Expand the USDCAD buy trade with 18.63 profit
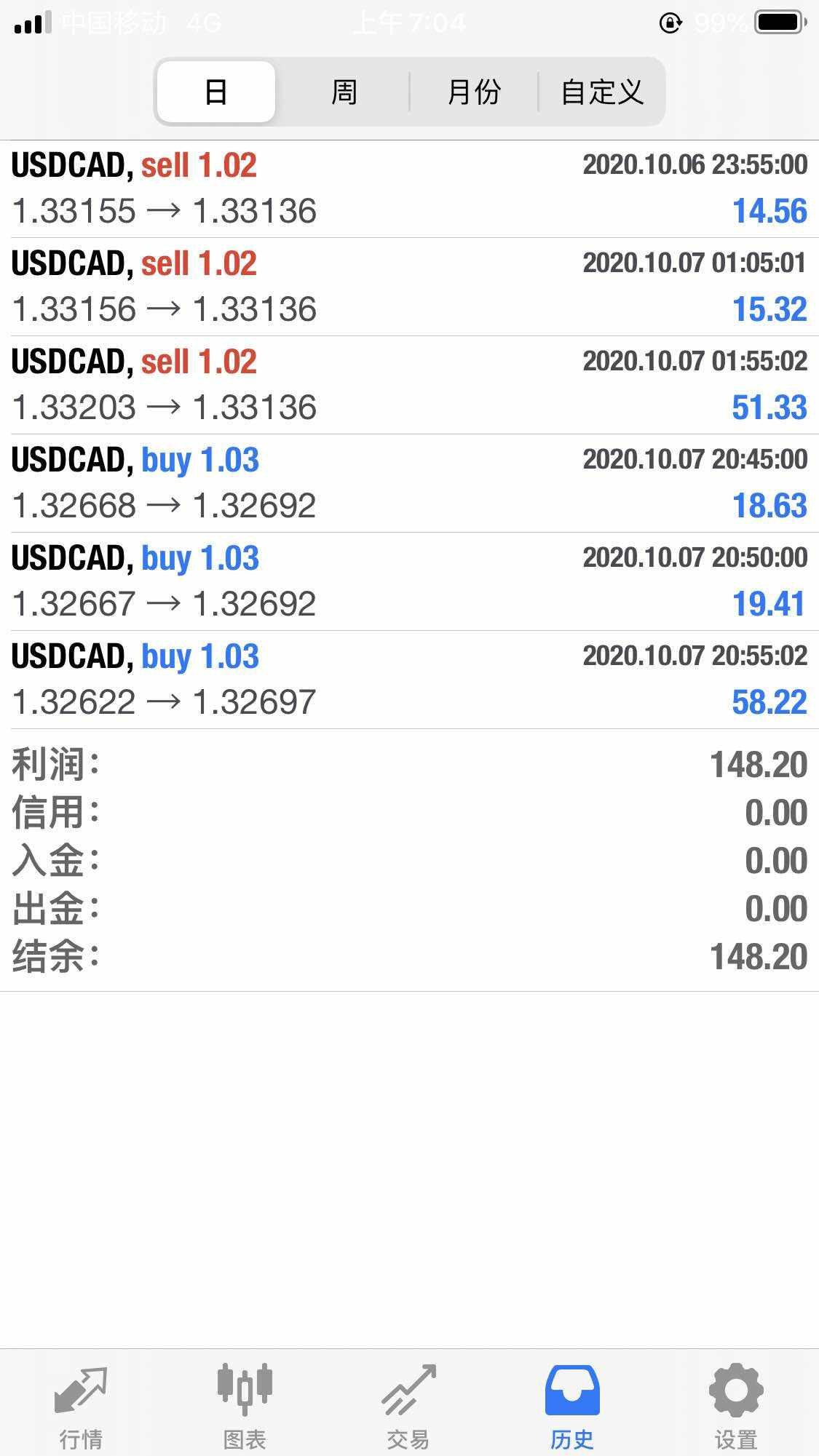Screen dimensions: 819x1456 pyautogui.click(x=409, y=483)
